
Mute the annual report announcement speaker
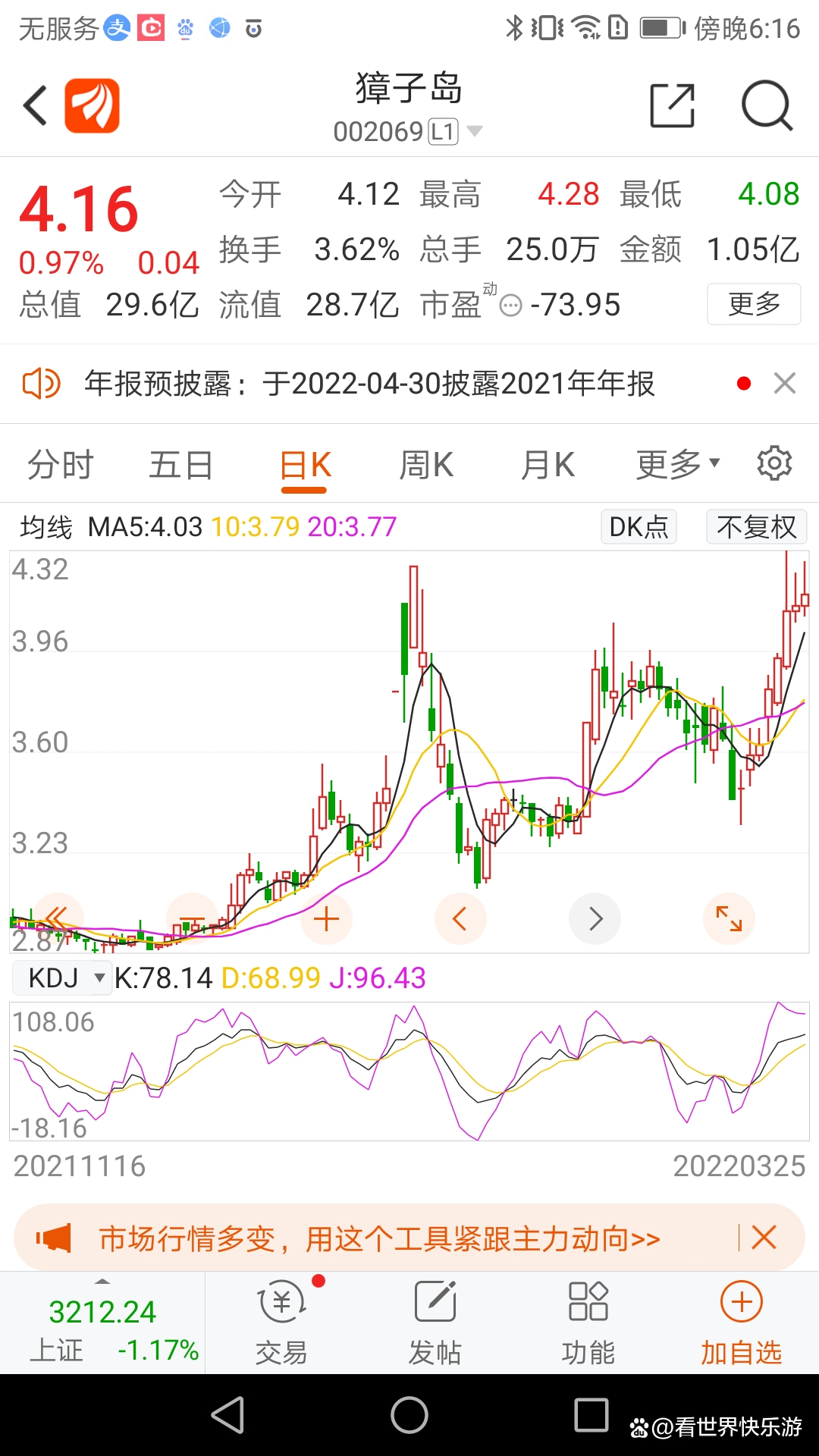42,384
